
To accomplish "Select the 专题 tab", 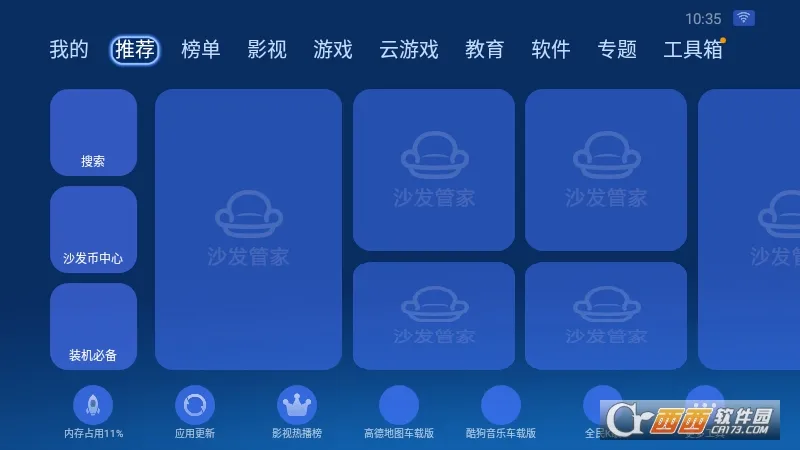I will click(x=616, y=50).
